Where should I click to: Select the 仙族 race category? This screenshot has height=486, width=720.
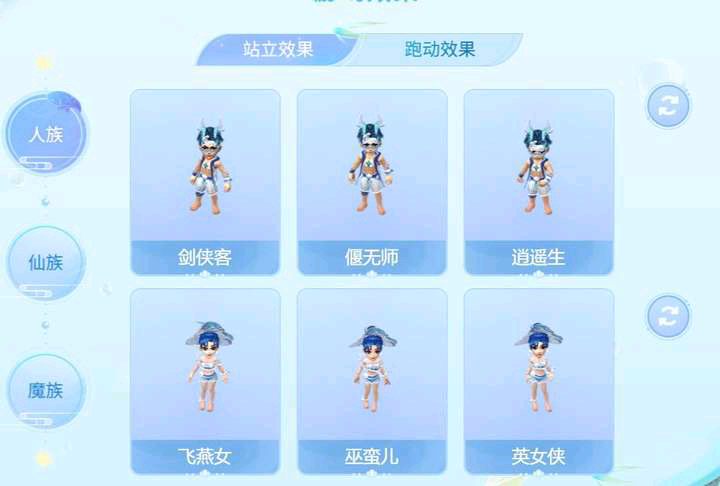click(x=46, y=263)
